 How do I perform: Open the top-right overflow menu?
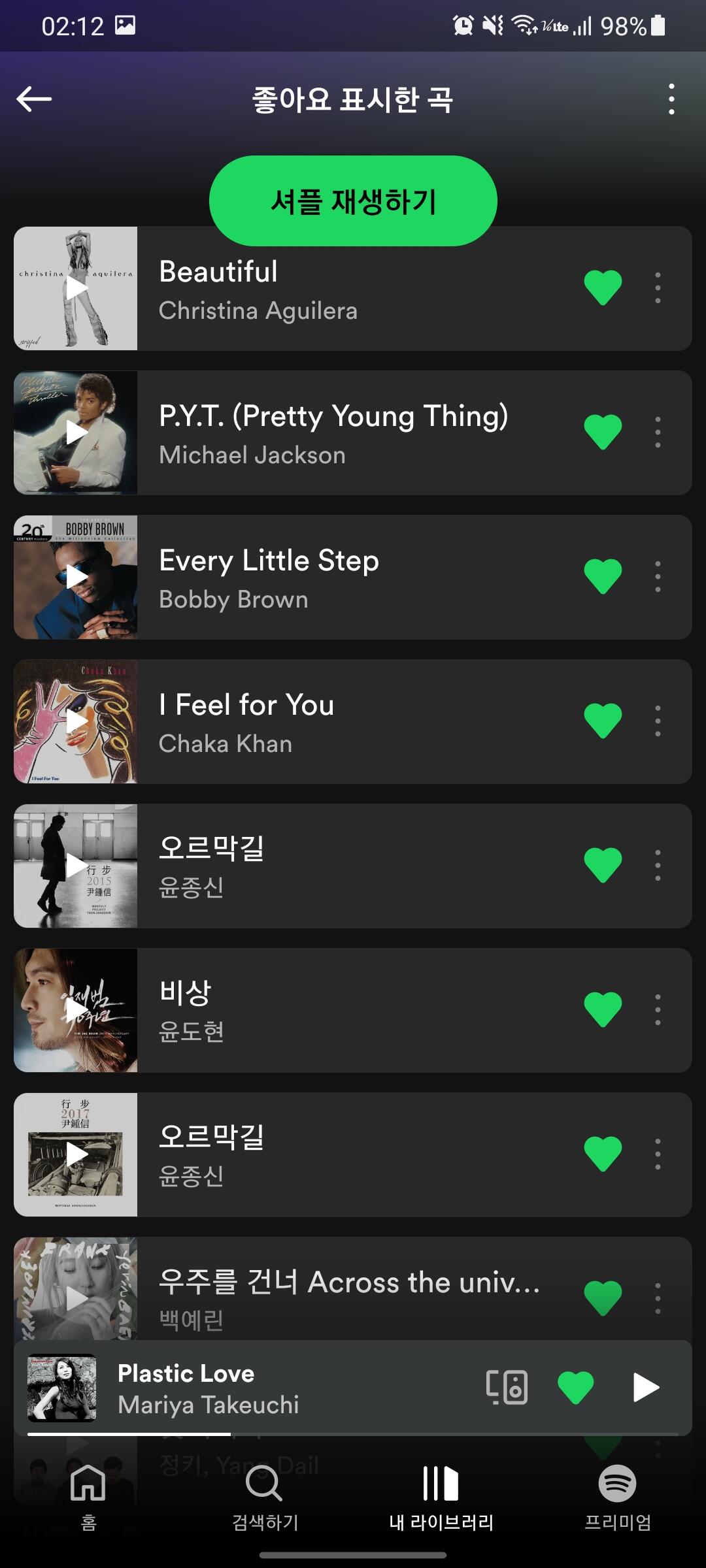(671, 99)
